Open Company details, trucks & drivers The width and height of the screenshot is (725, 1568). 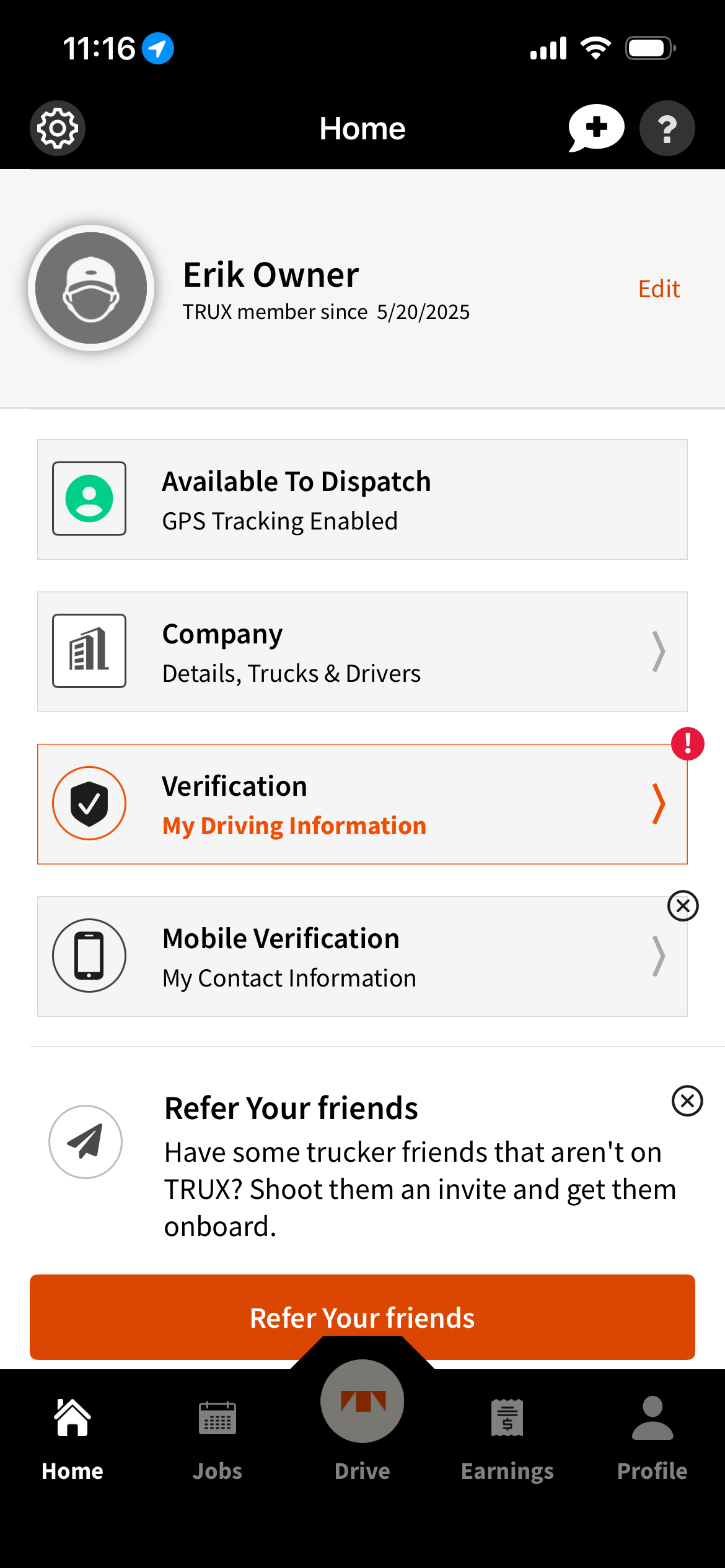tap(362, 651)
